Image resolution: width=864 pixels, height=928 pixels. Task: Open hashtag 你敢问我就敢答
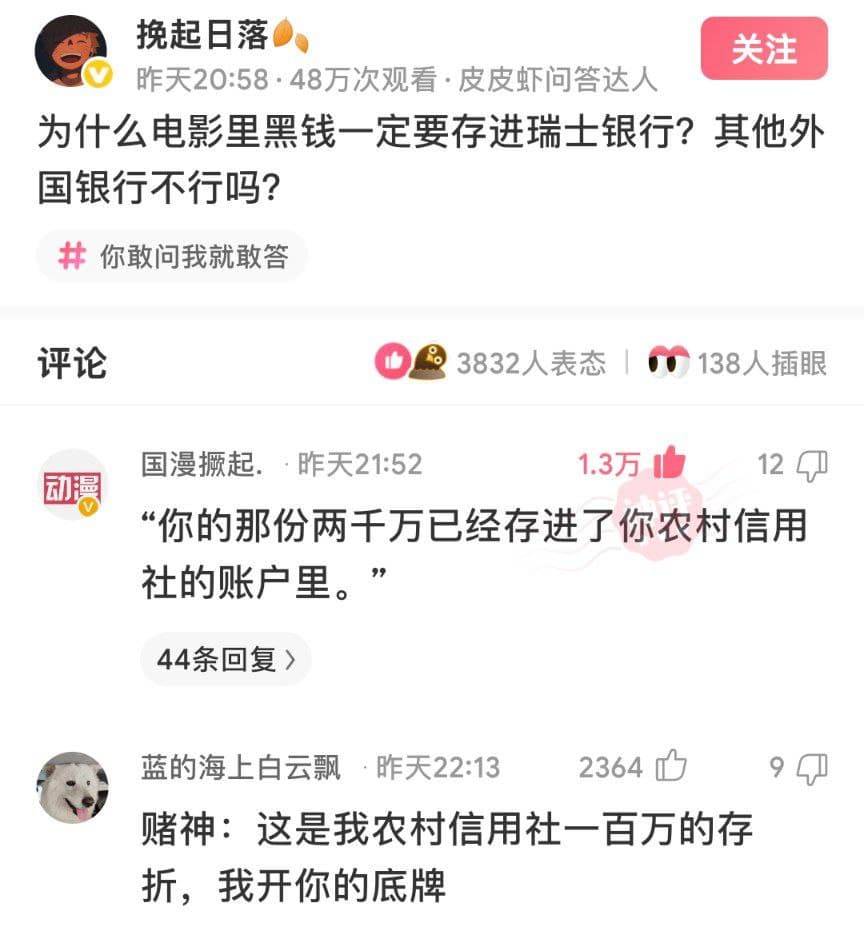tap(172, 256)
